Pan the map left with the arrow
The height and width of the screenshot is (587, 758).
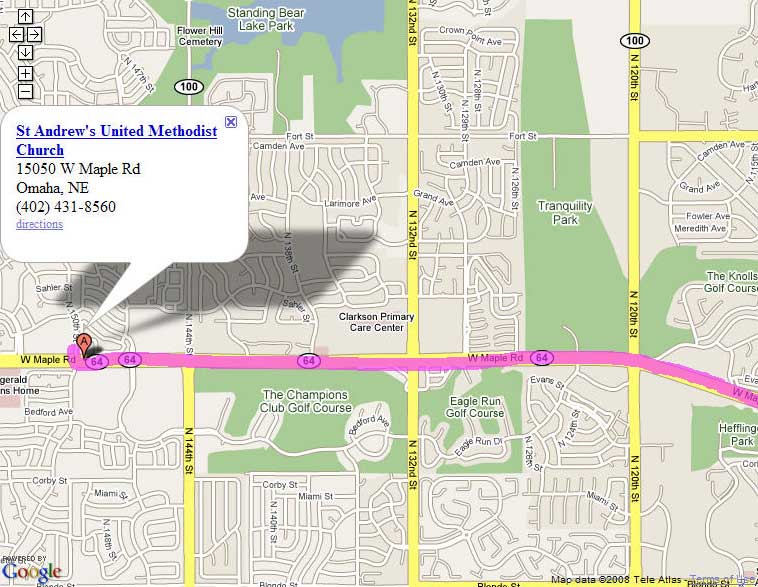17,34
